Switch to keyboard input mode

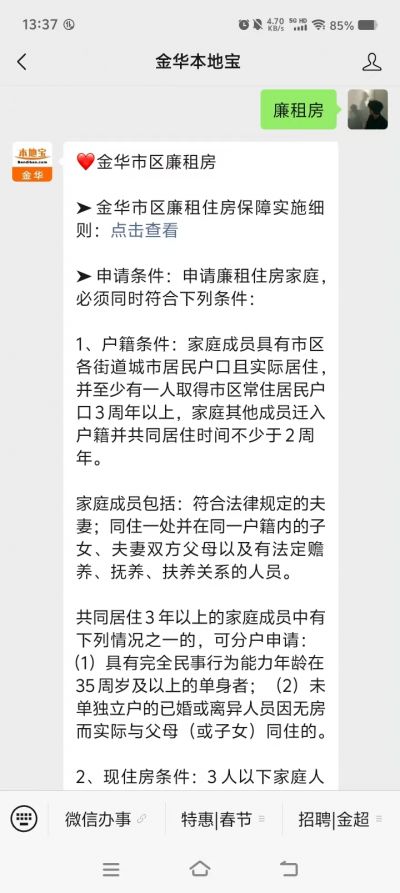(x=24, y=820)
